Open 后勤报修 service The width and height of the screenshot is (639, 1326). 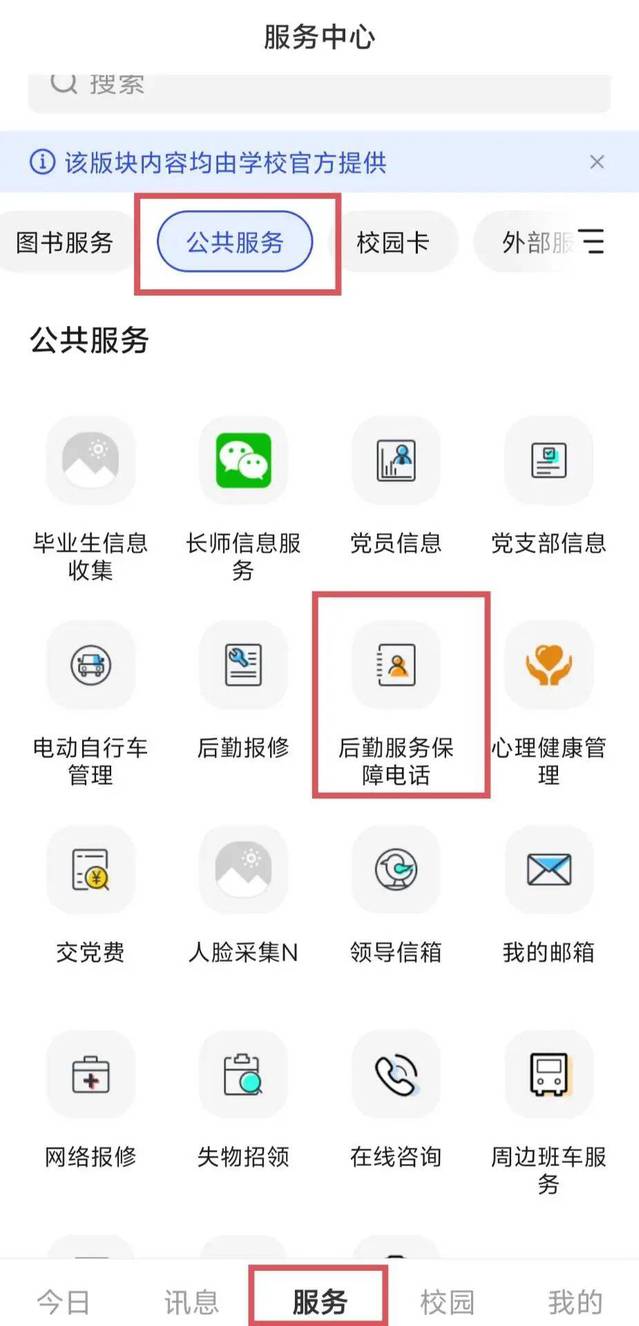click(243, 665)
